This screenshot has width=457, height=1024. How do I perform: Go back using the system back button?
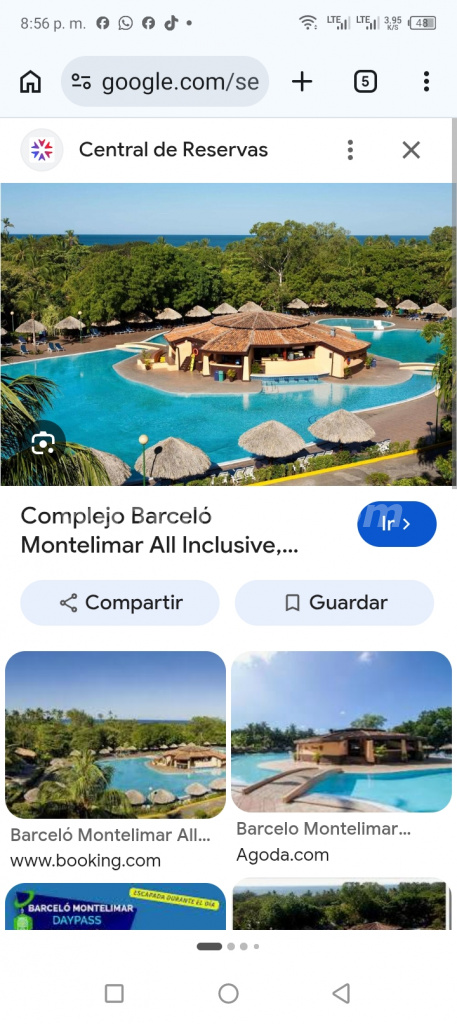pyautogui.click(x=341, y=993)
